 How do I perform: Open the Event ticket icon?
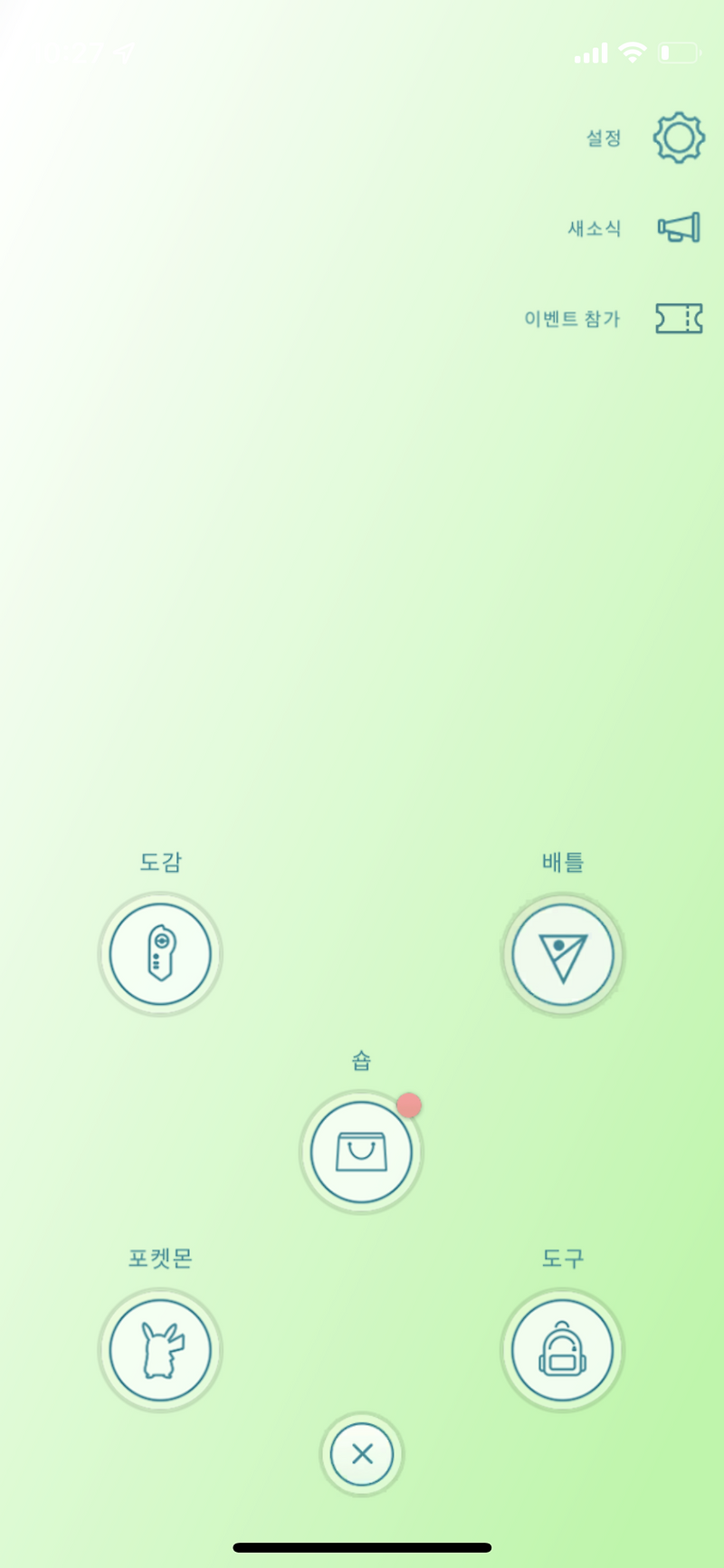(x=678, y=319)
